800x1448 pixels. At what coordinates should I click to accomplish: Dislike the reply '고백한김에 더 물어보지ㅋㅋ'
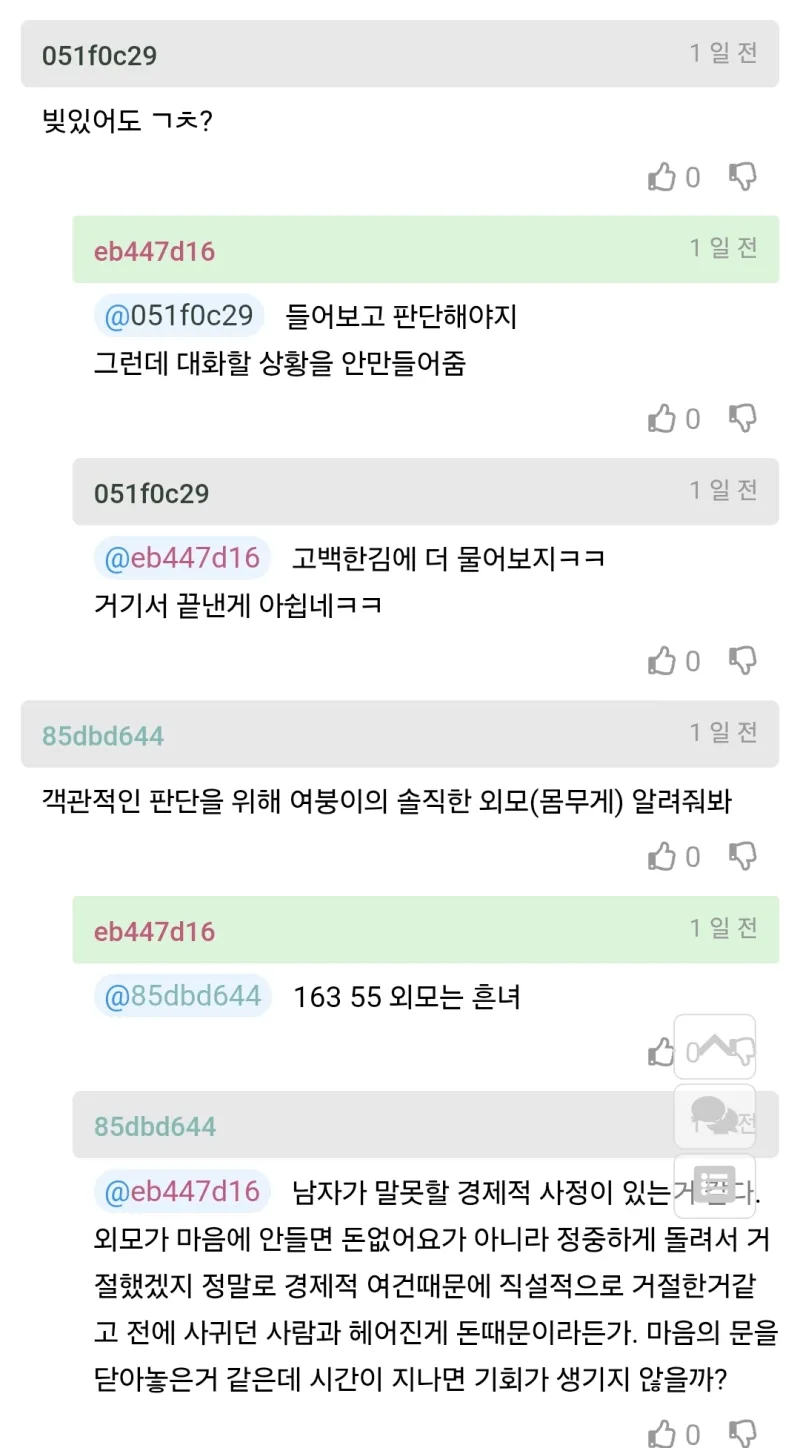pos(742,660)
